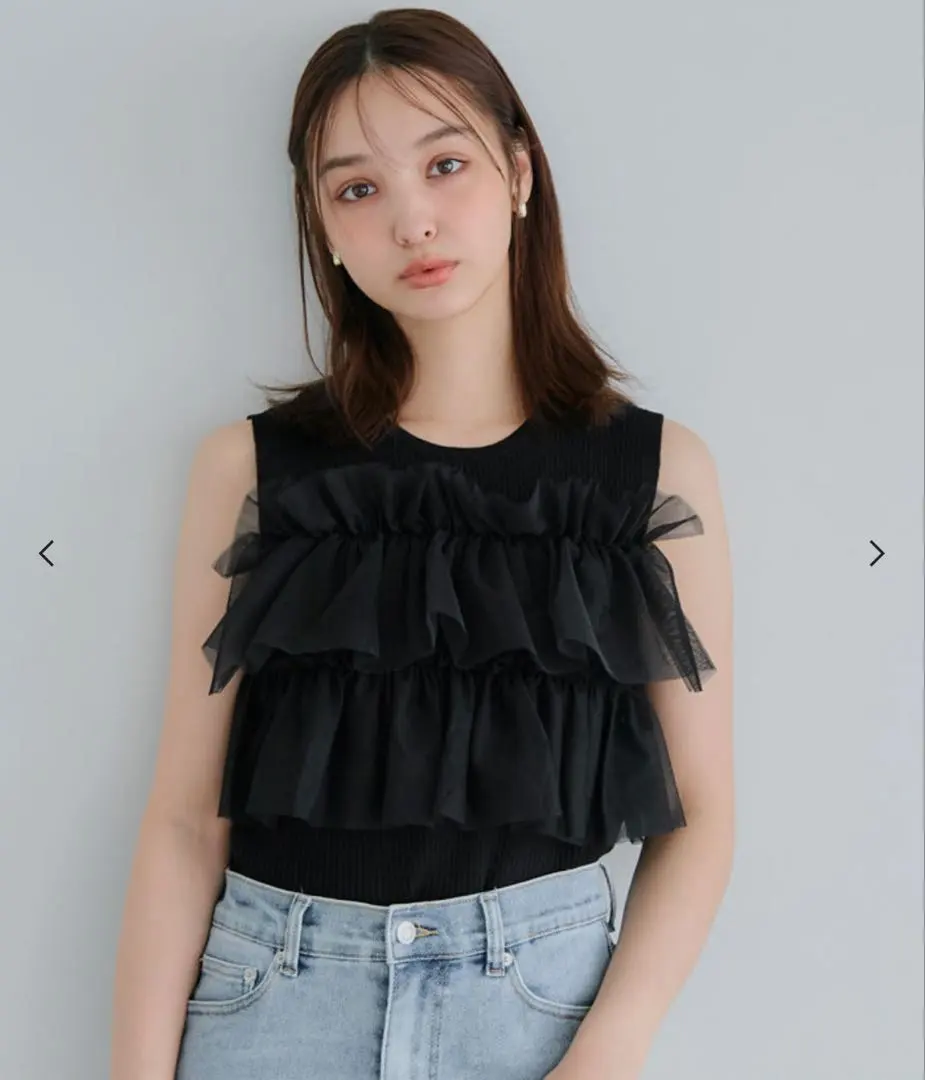
Task: Show the next product photo
Action: [x=877, y=553]
